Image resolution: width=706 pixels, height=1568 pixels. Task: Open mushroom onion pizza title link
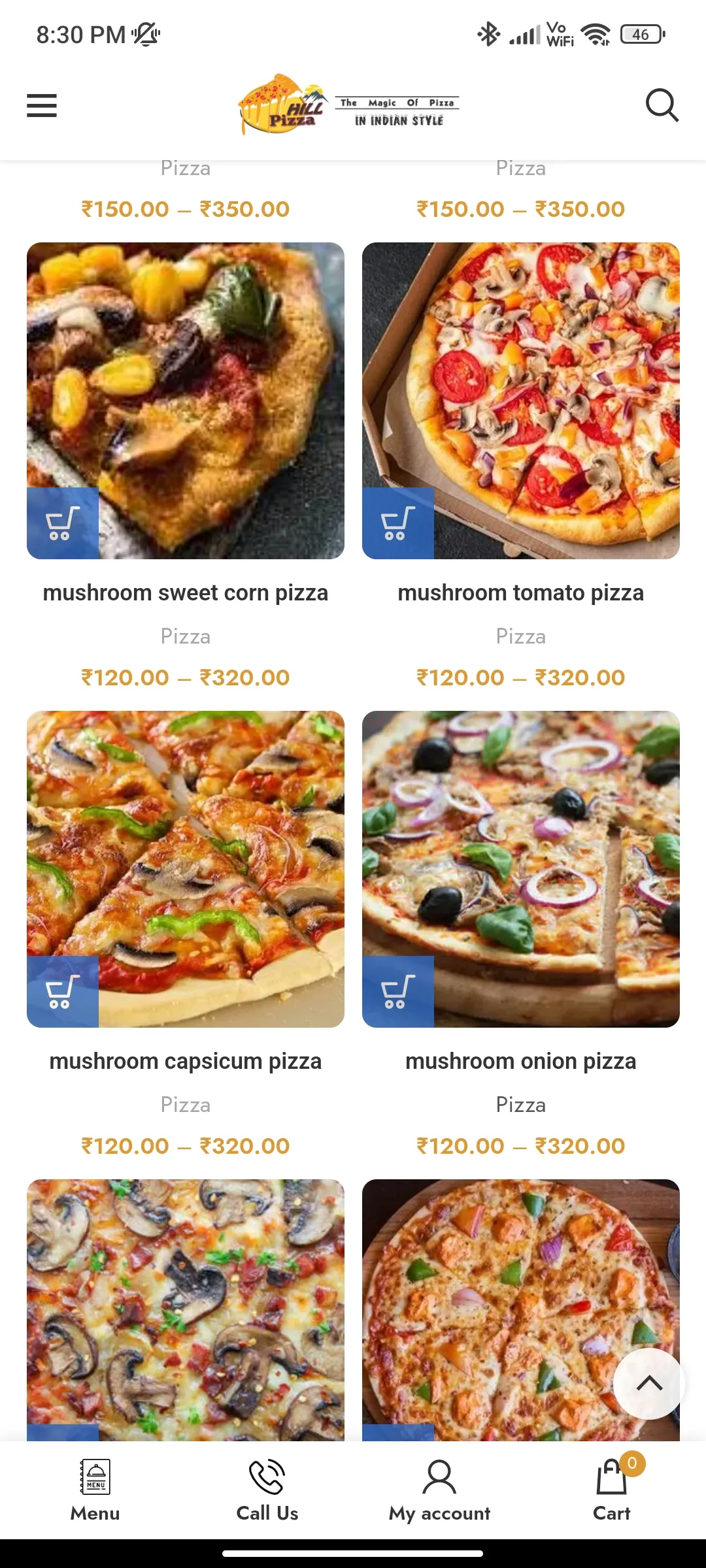(x=521, y=1061)
